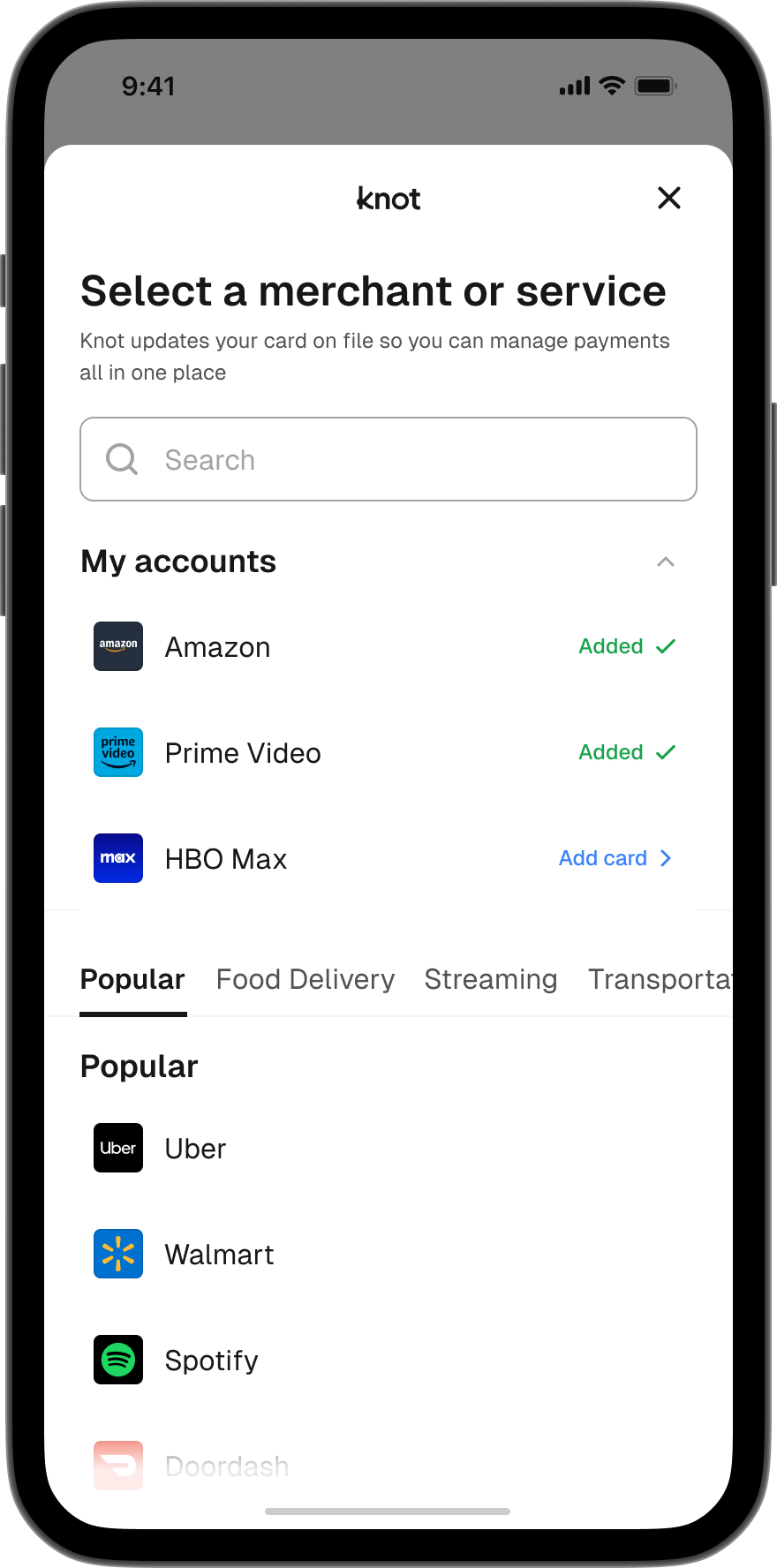Switch to the Food Delivery tab
777x1568 pixels.
click(x=306, y=979)
